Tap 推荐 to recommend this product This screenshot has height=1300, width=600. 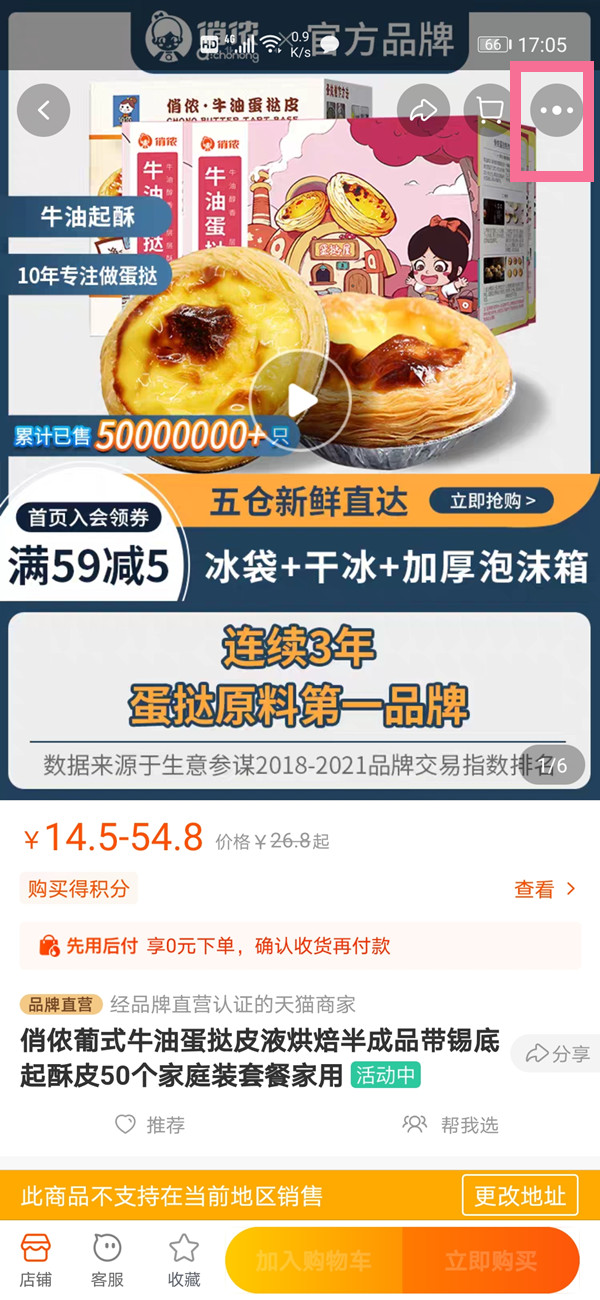(x=150, y=1125)
